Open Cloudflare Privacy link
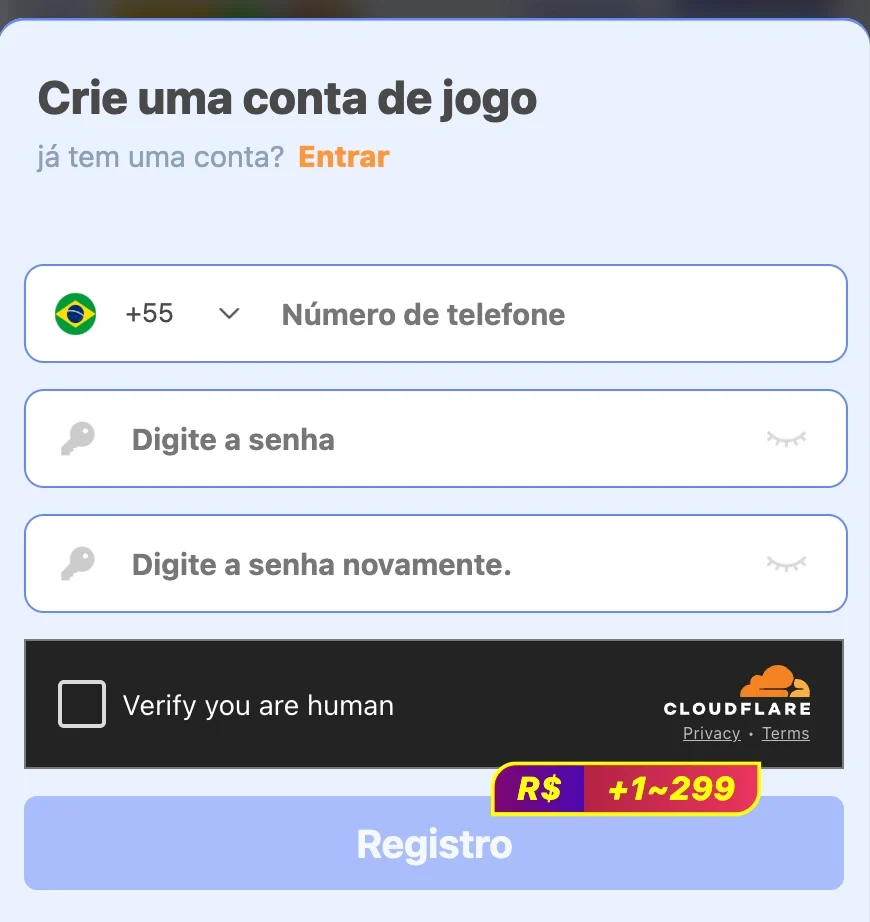 (x=711, y=734)
